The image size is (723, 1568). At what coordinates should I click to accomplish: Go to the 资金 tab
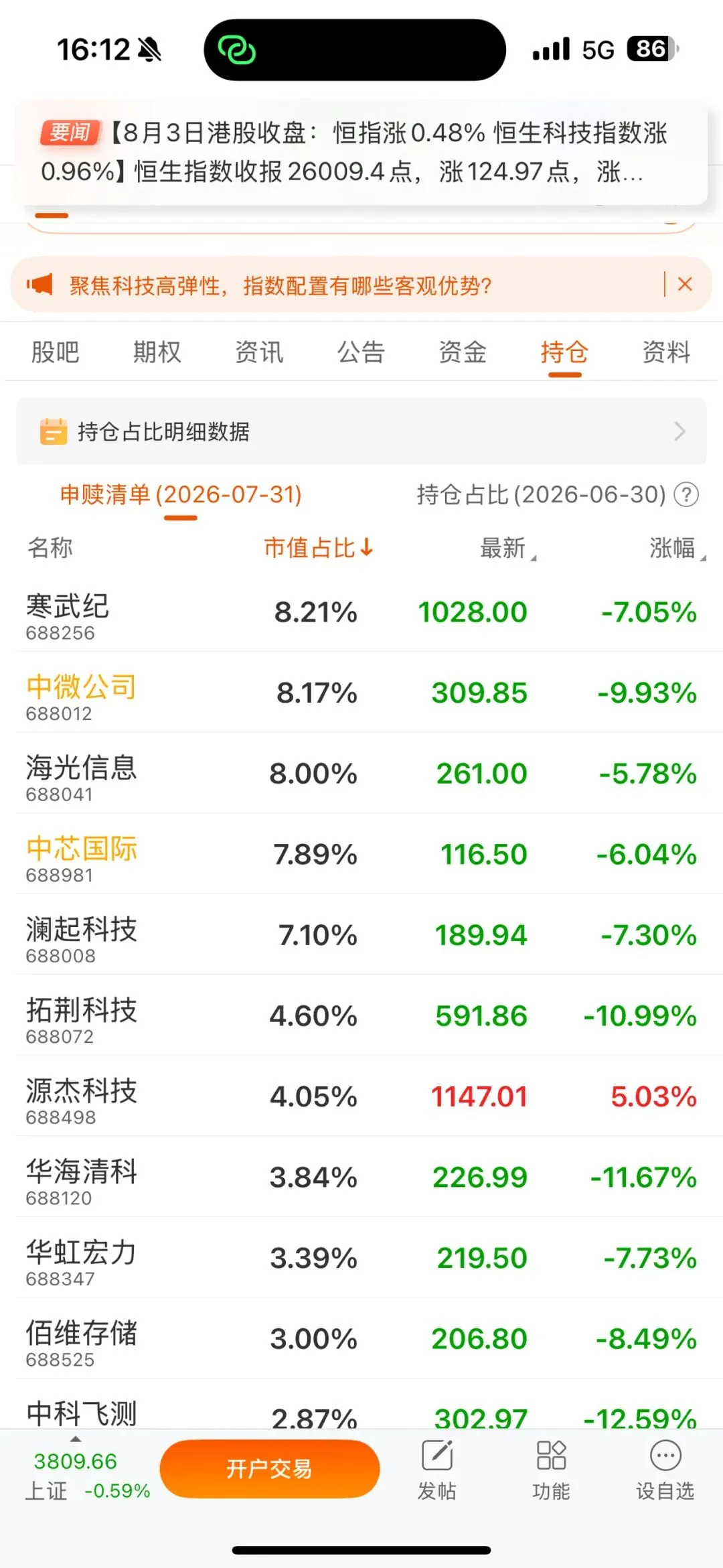[x=463, y=352]
